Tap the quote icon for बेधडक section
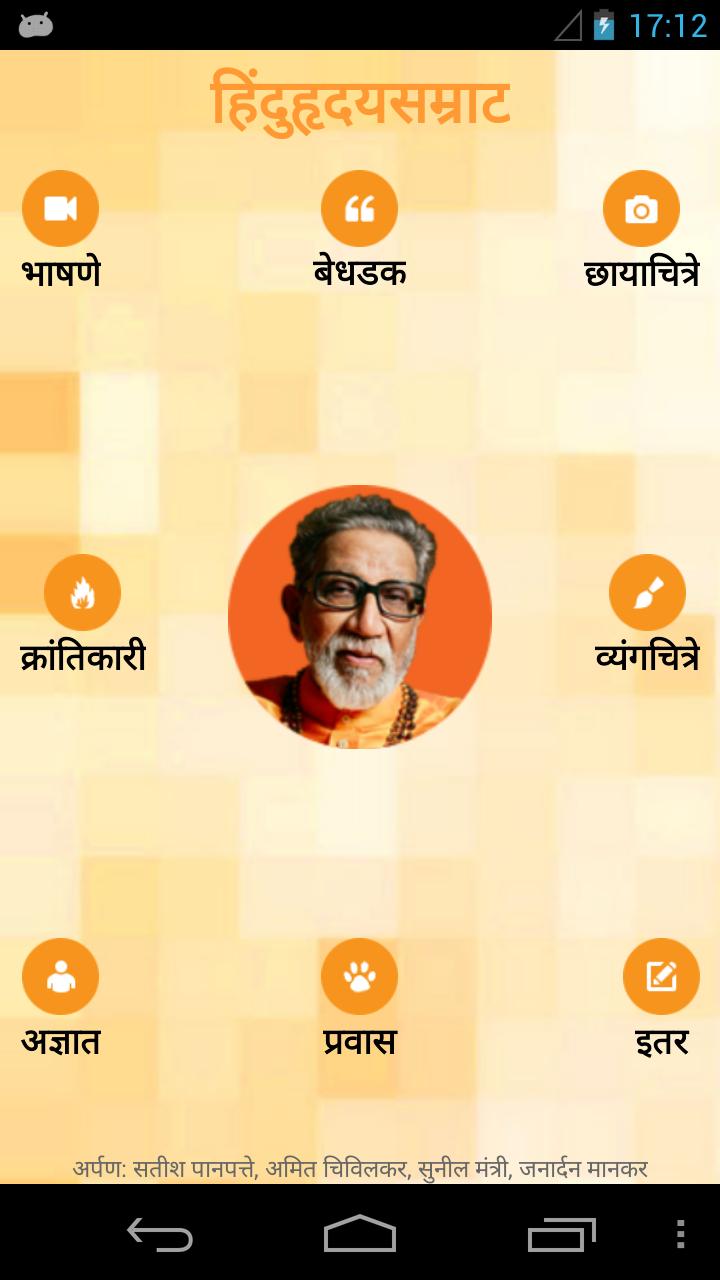The height and width of the screenshot is (1280, 720). pyautogui.click(x=360, y=208)
